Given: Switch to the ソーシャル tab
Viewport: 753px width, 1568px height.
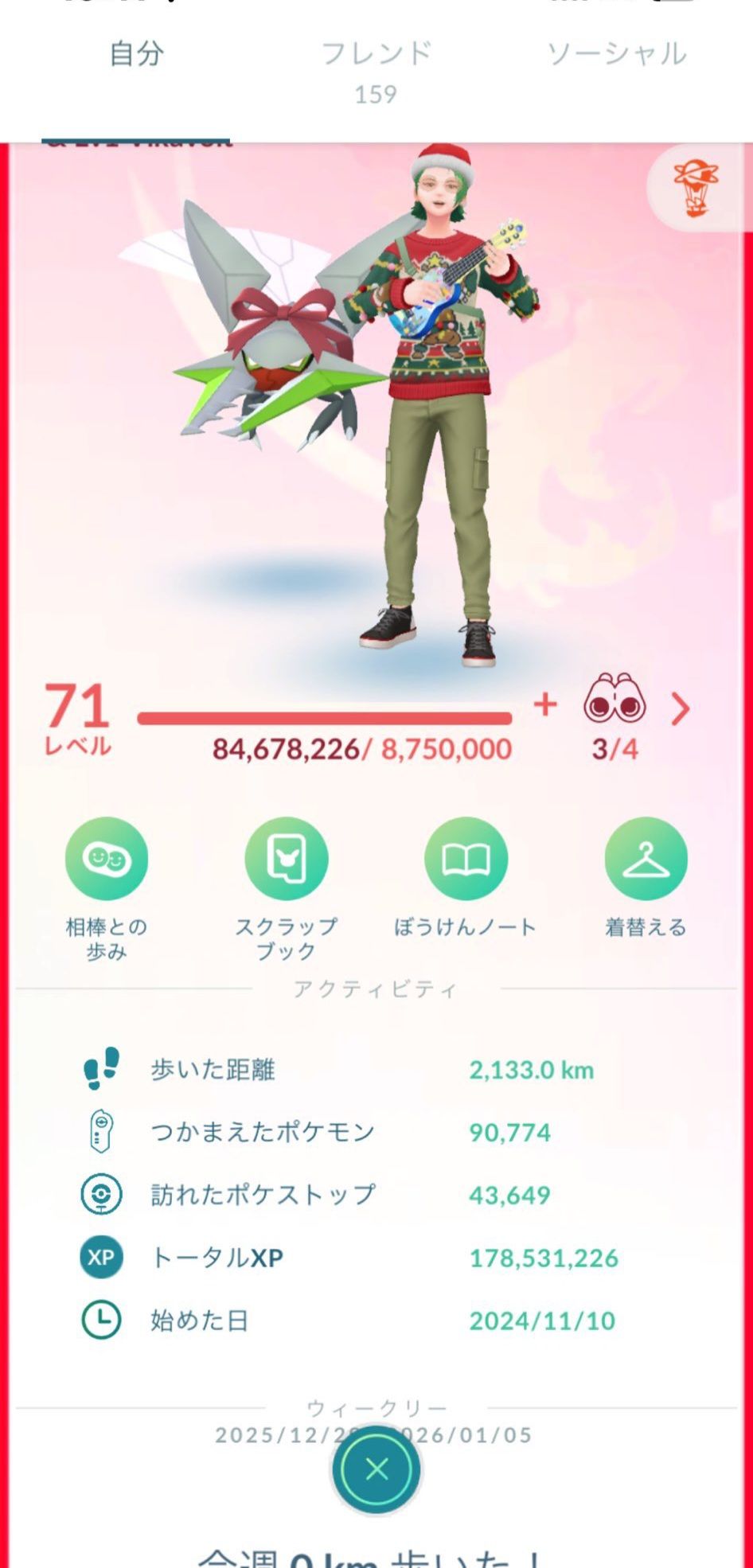Looking at the screenshot, I should point(616,54).
